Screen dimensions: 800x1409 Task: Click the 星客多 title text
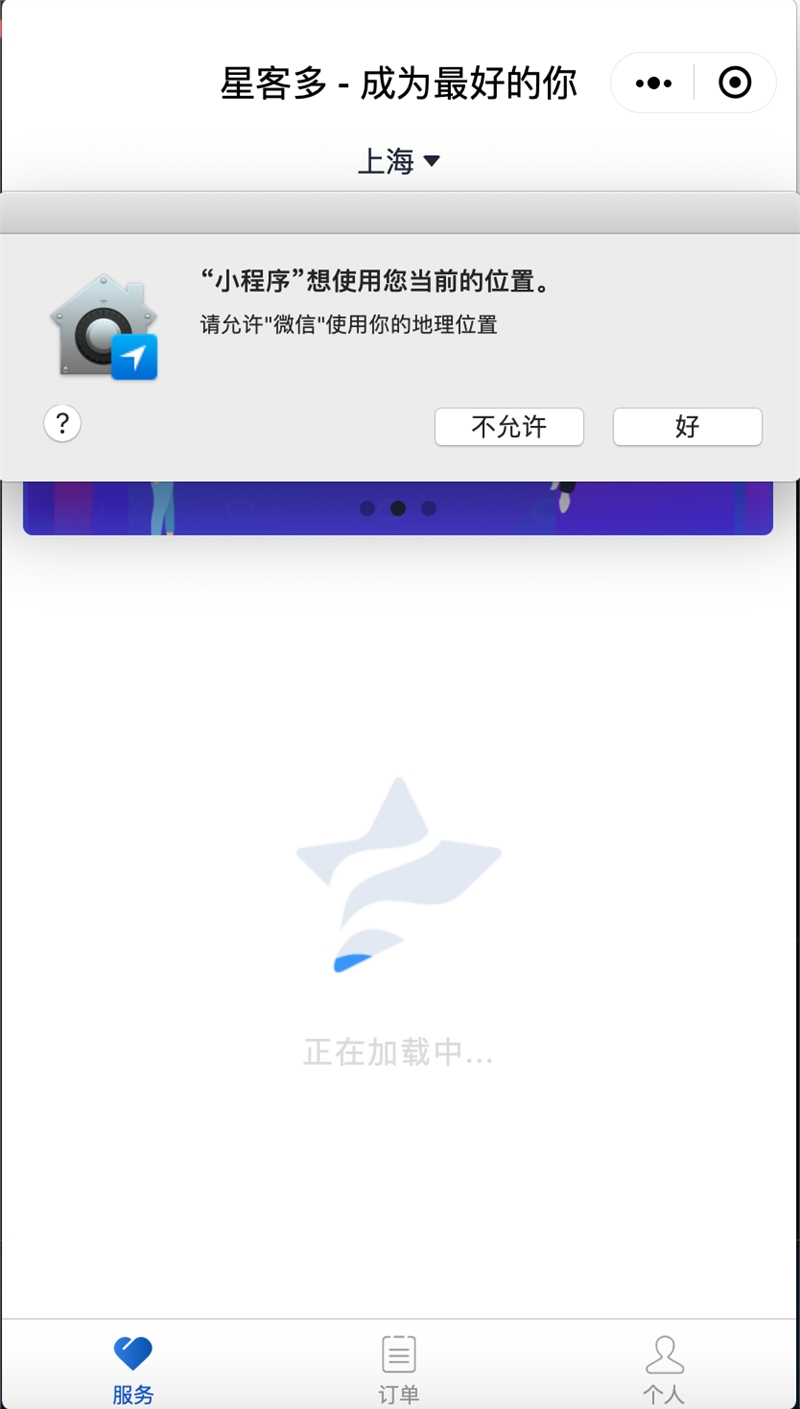[399, 84]
